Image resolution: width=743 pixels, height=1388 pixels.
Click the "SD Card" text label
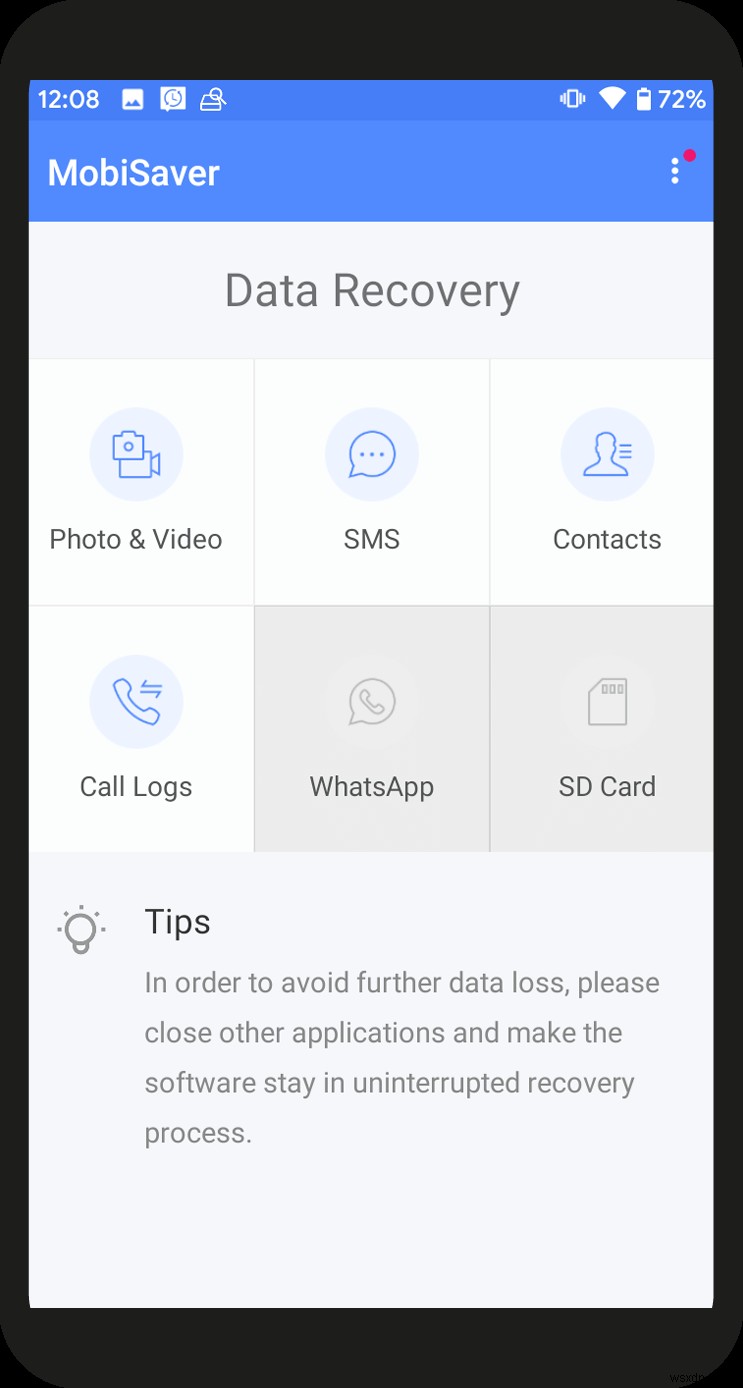607,787
